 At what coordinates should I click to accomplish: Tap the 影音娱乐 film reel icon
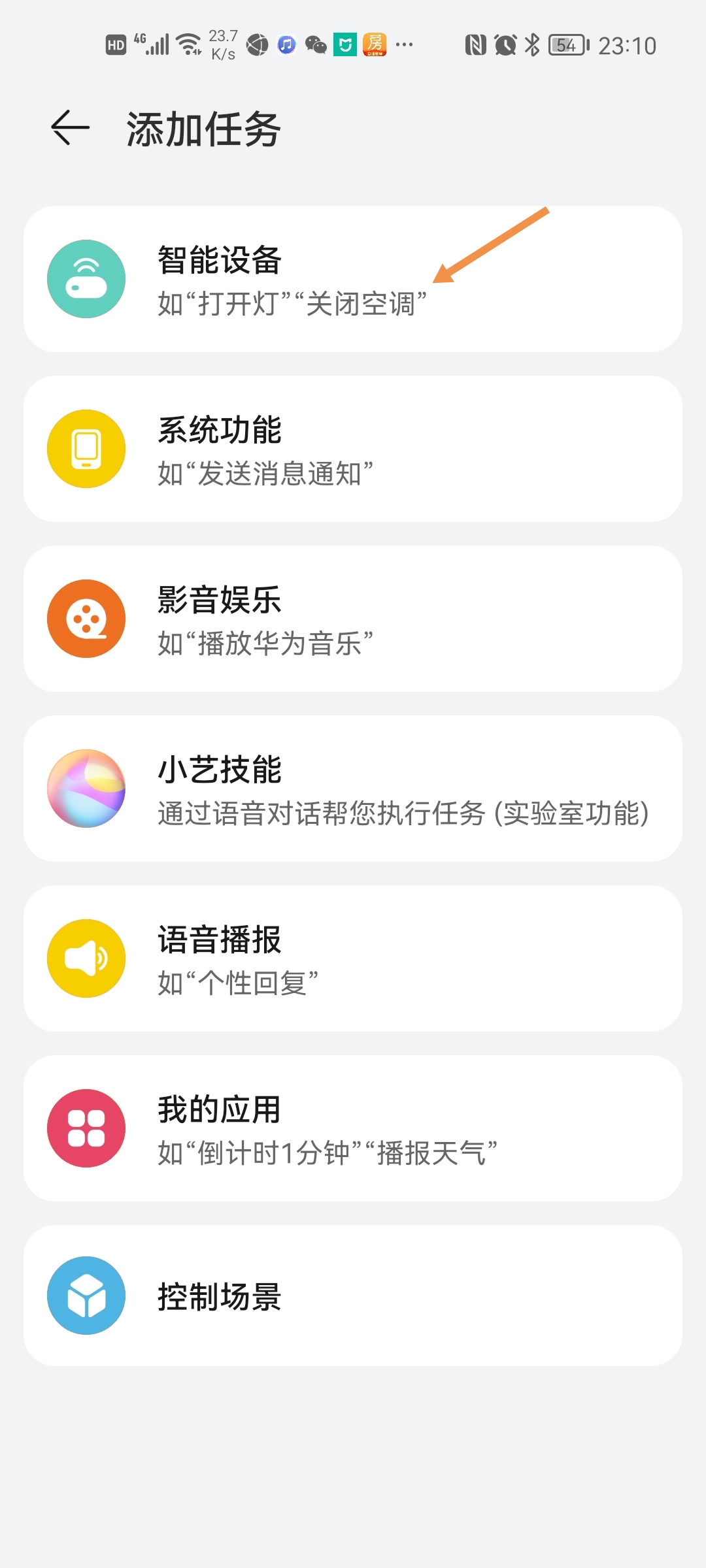[86, 617]
